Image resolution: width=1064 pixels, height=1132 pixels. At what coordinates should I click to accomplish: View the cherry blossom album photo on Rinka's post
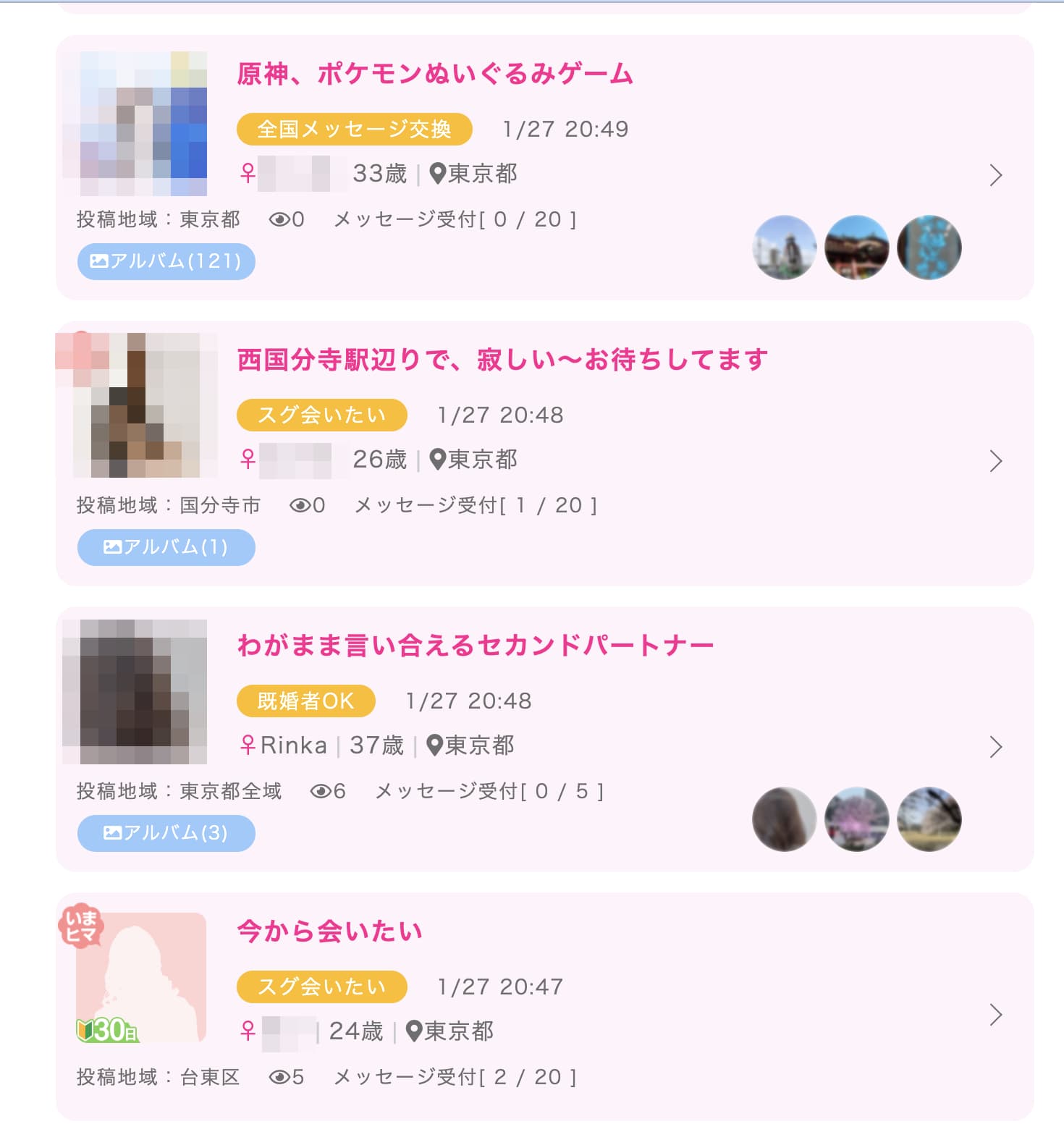click(x=856, y=819)
